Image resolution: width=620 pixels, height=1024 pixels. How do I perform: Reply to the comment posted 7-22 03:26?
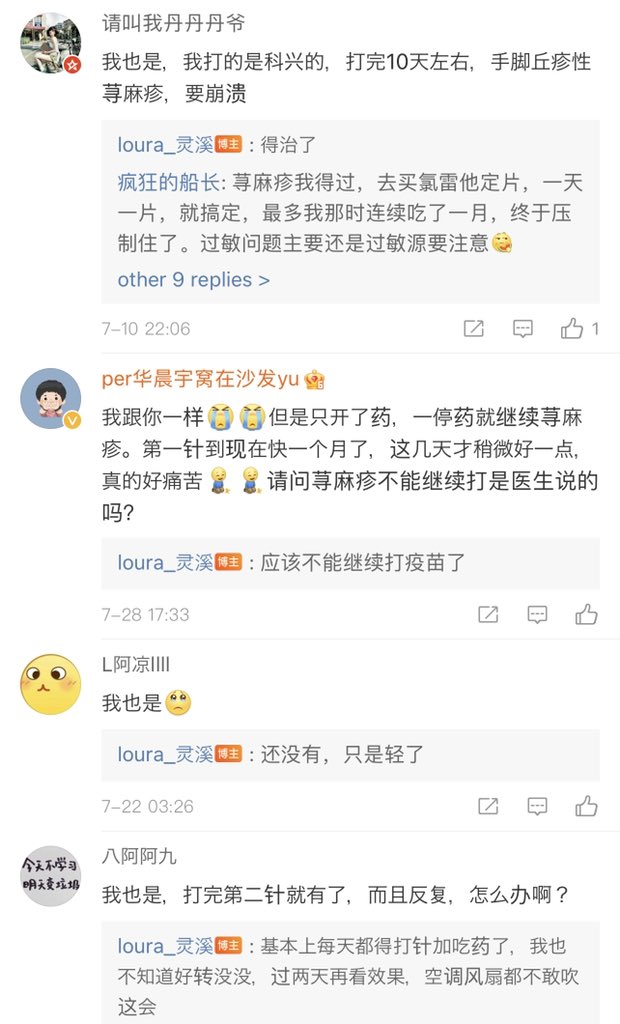coord(538,806)
